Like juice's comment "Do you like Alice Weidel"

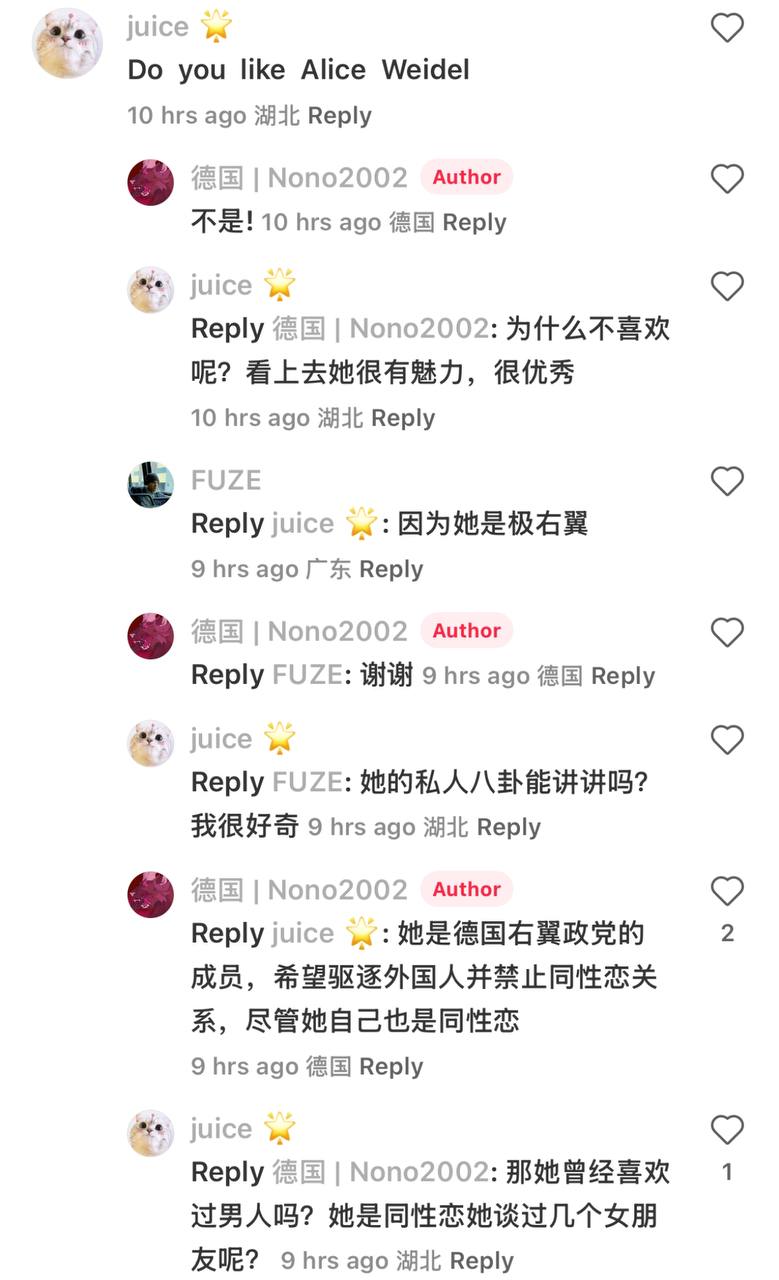tap(727, 28)
